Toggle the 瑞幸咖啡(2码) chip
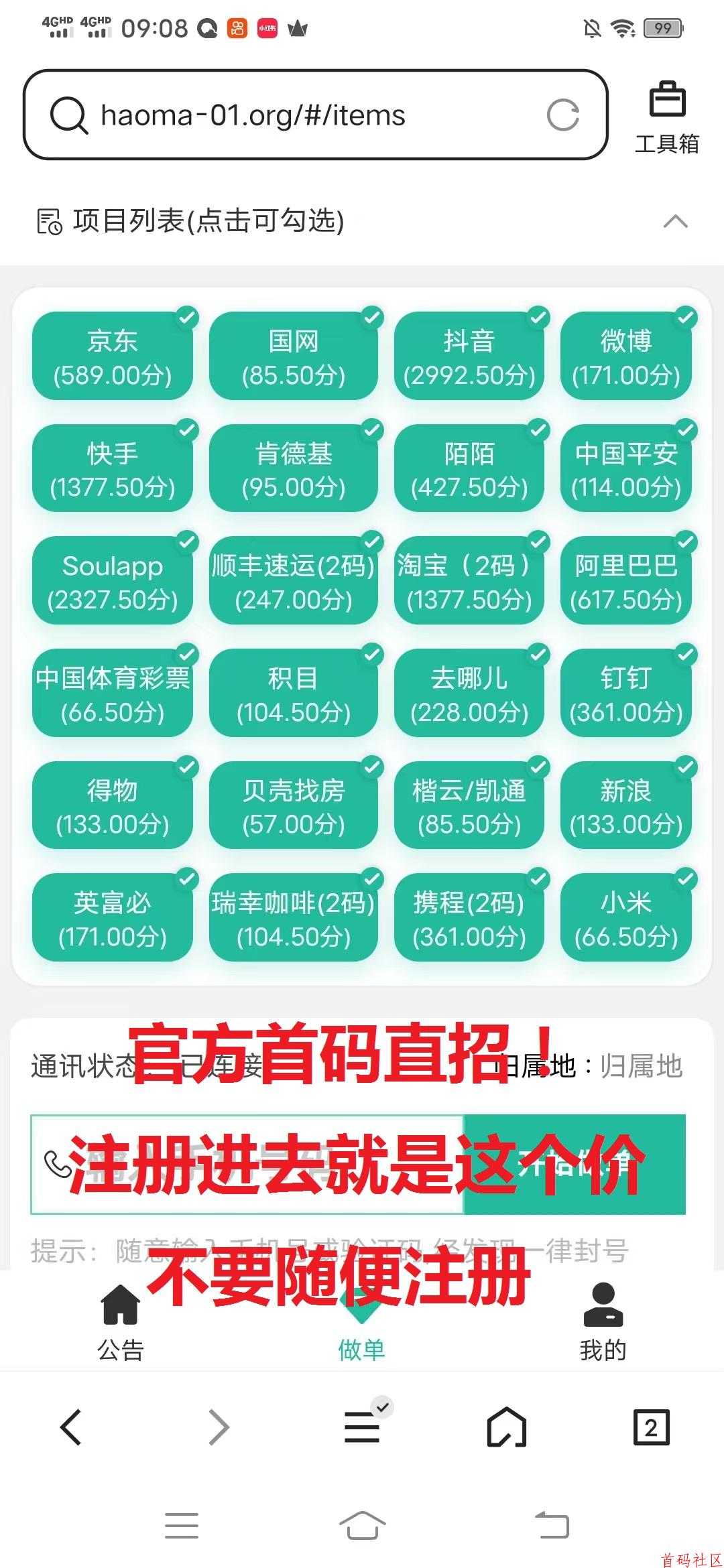724x1568 pixels. [293, 918]
